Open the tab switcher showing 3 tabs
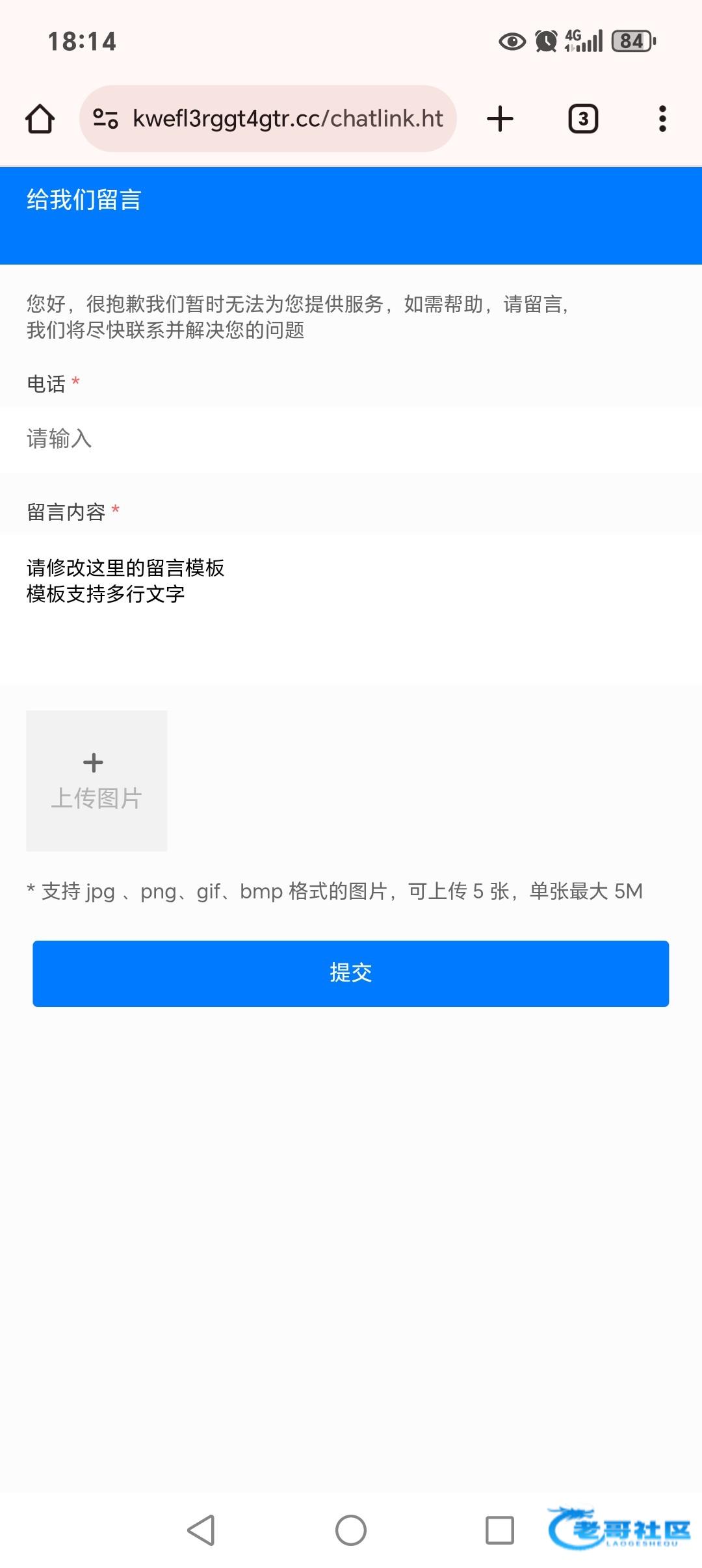Viewport: 702px width, 1568px height. click(583, 119)
